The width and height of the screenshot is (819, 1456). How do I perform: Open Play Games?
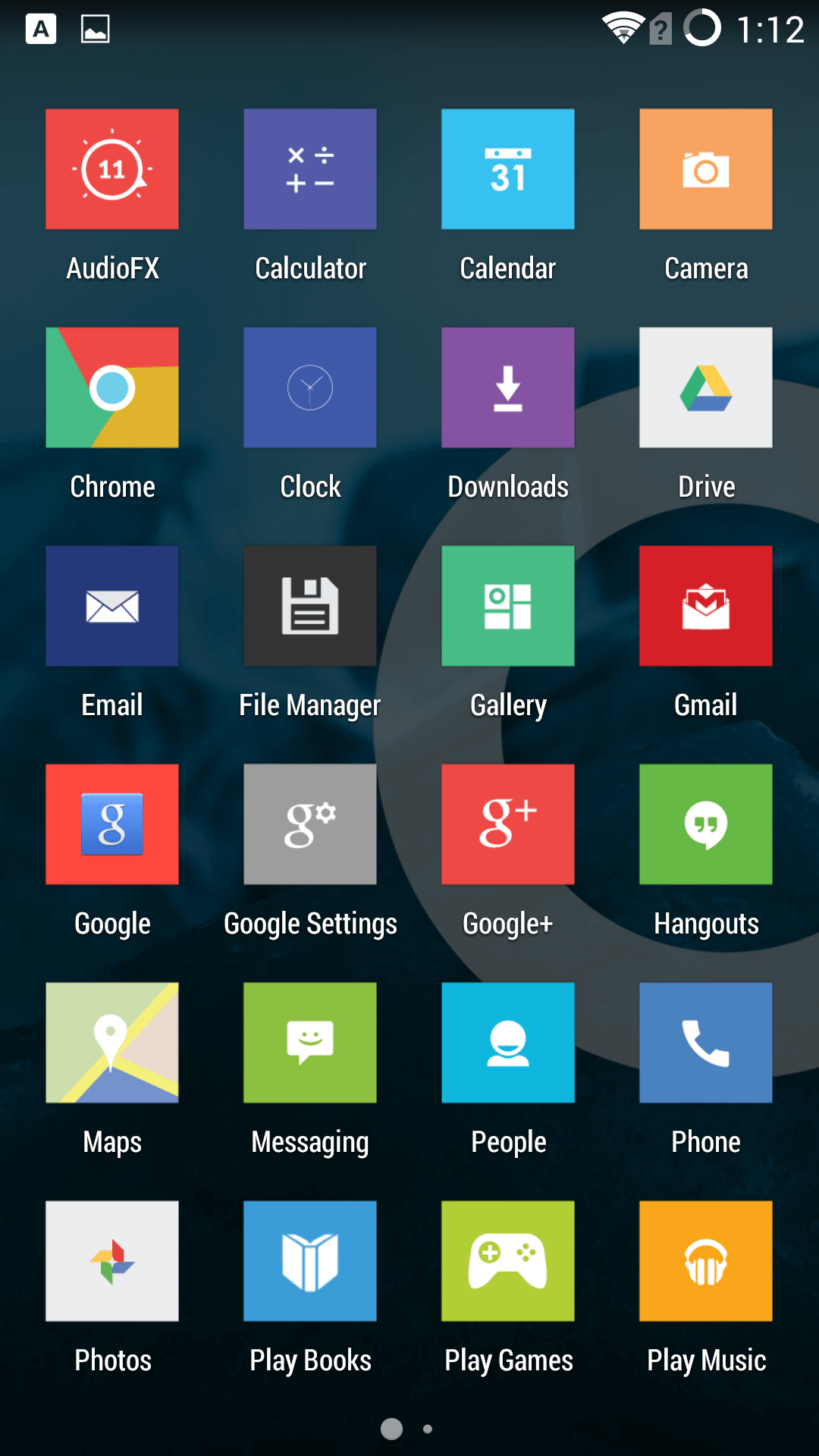[x=508, y=1261]
